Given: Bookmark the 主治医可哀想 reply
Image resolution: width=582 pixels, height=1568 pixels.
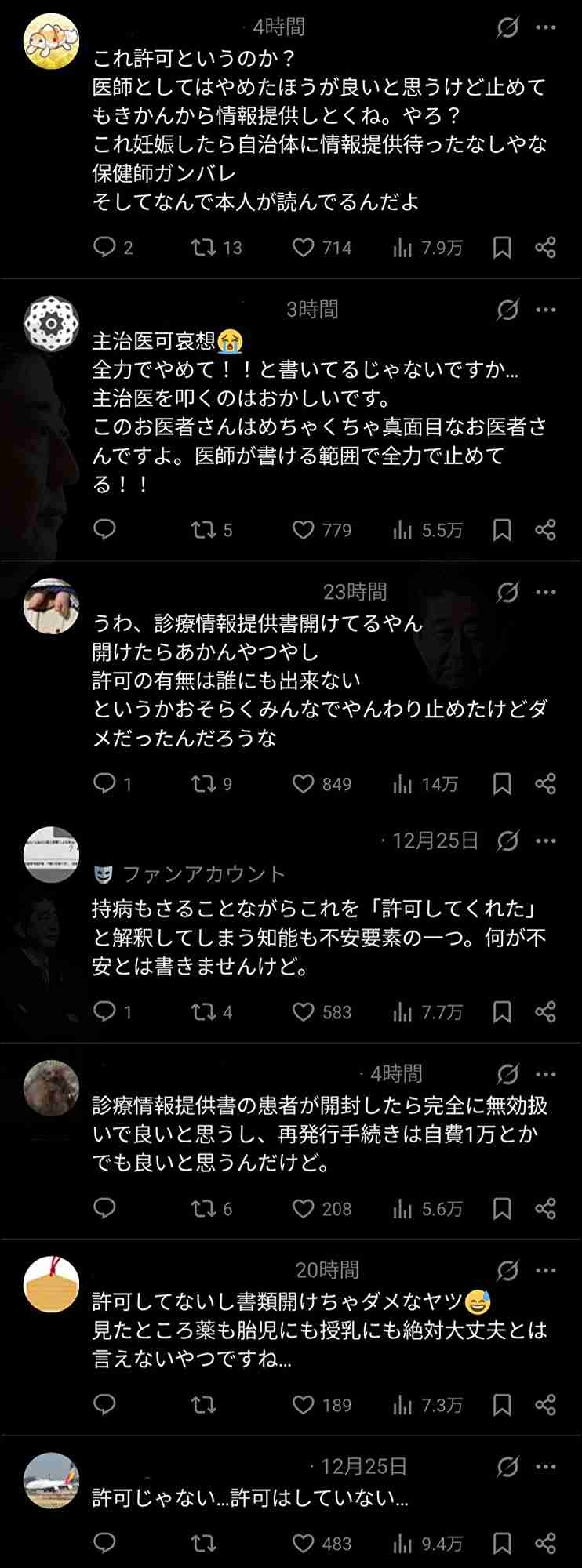Looking at the screenshot, I should 502,531.
